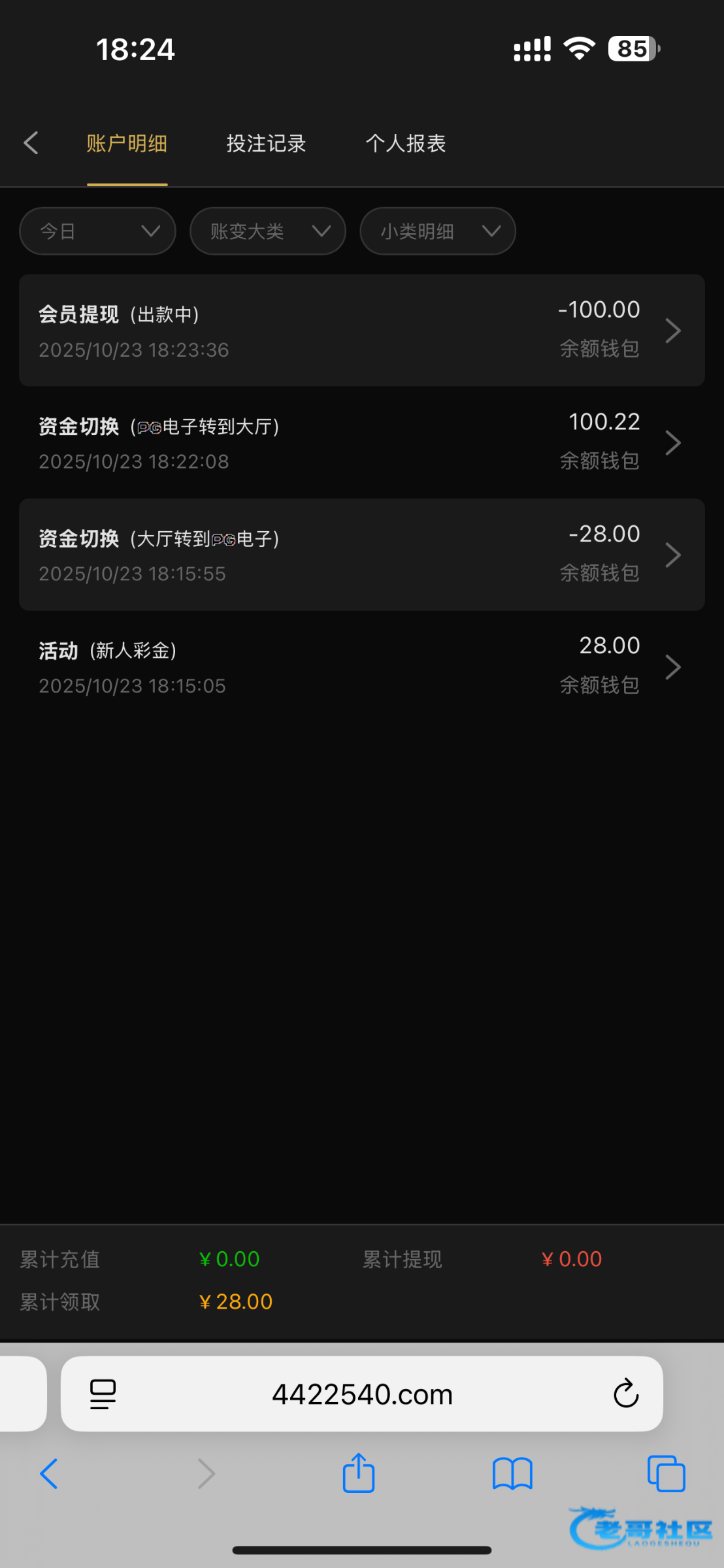
Task: View the 活动 新人彩金 28.00 record
Action: pos(361,666)
